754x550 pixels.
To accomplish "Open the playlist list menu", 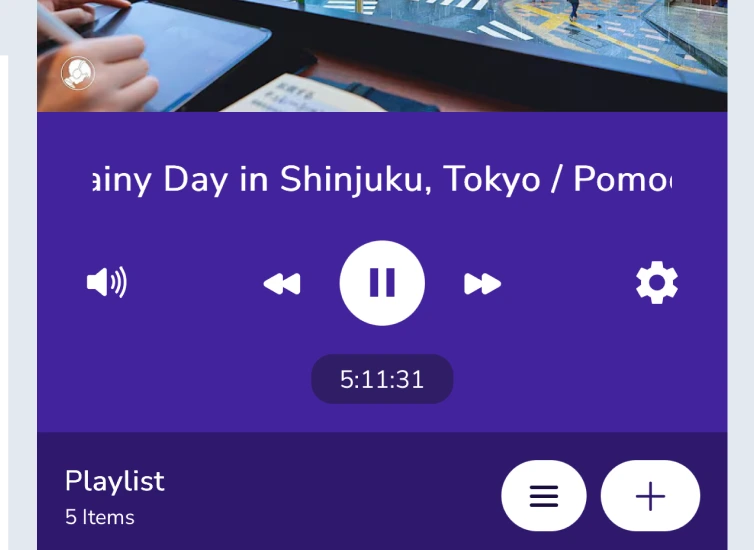I will coord(544,496).
